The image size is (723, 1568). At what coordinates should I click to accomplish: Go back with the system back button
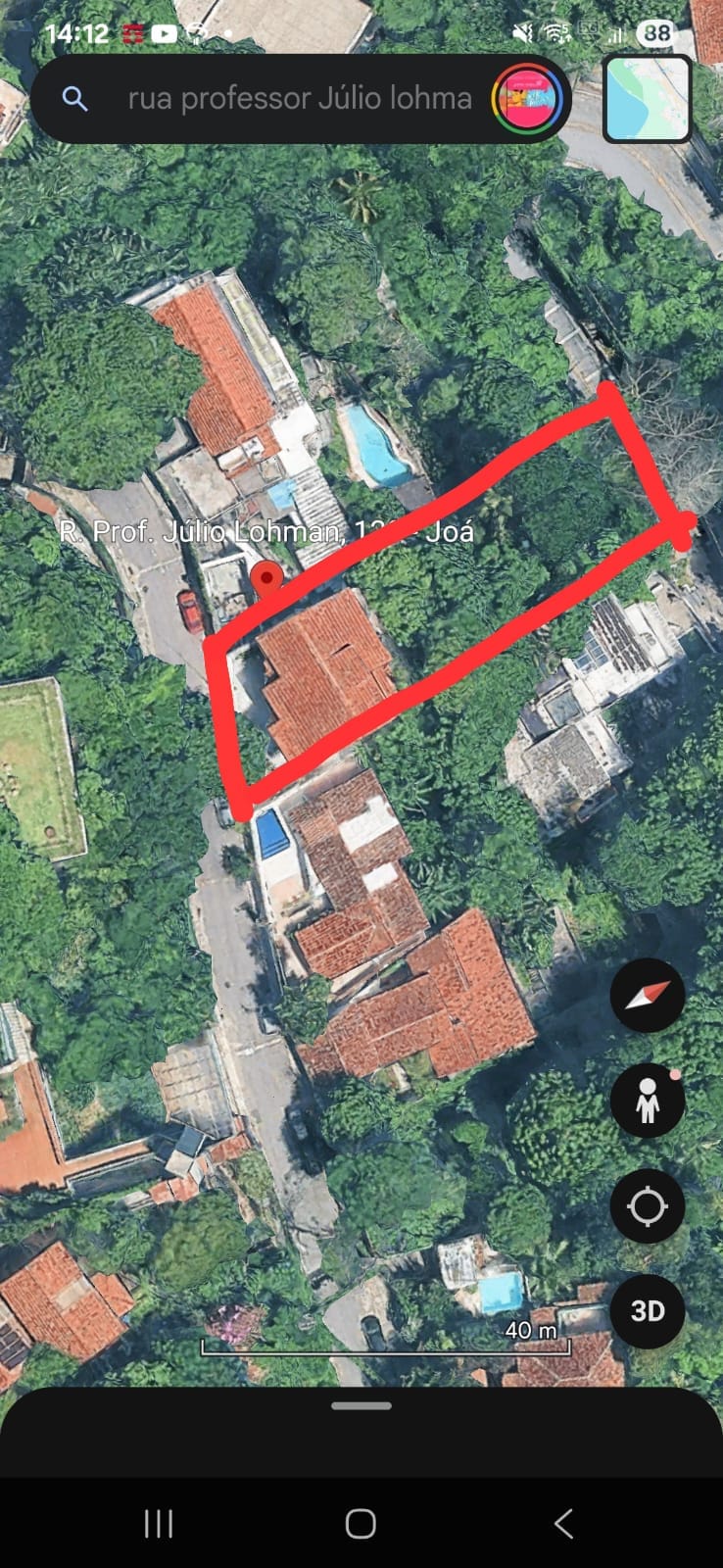[x=563, y=1523]
